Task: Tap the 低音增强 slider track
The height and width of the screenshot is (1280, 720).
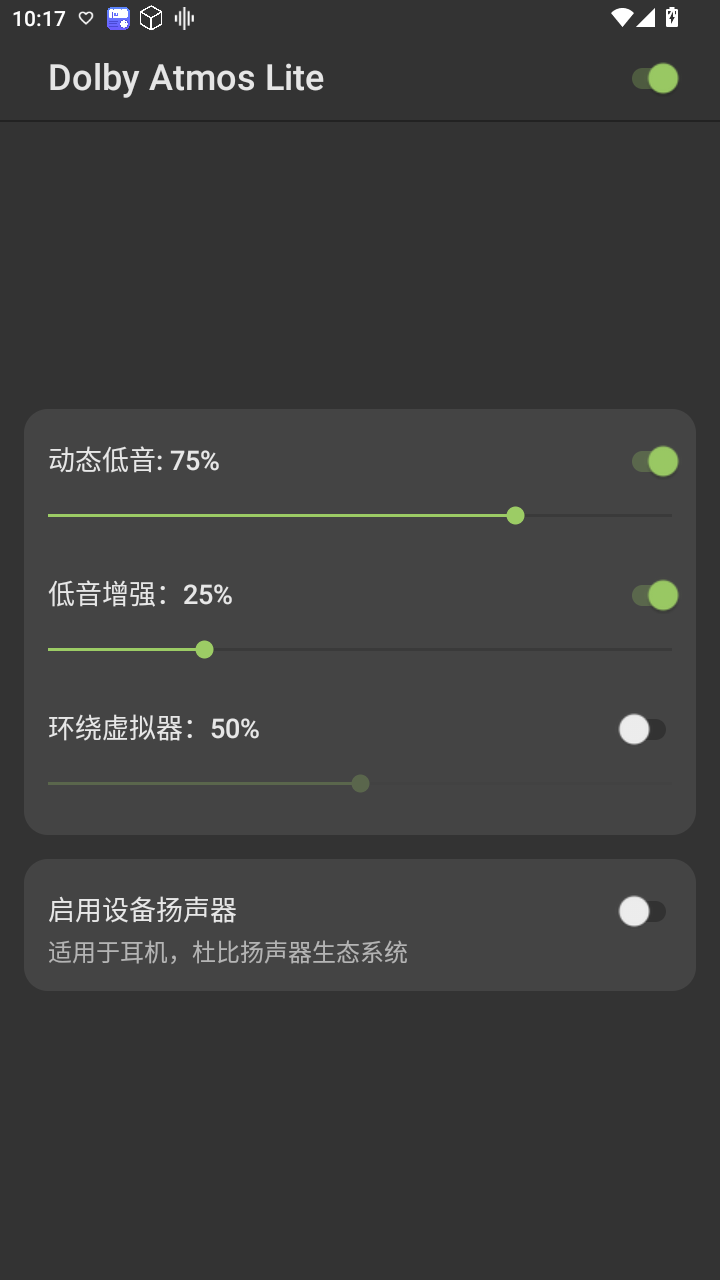Action: [x=360, y=650]
